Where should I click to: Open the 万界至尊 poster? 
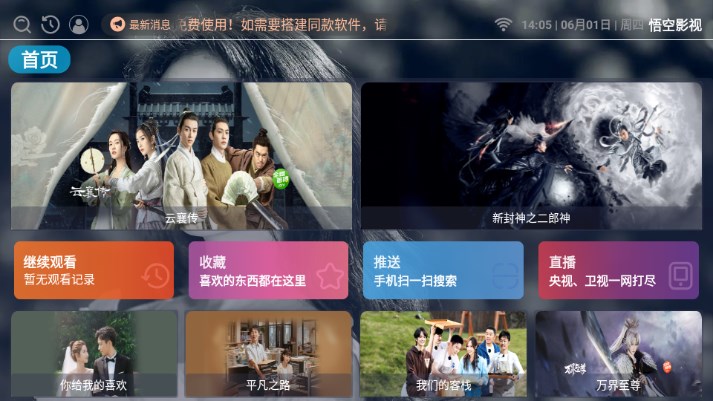coord(618,354)
